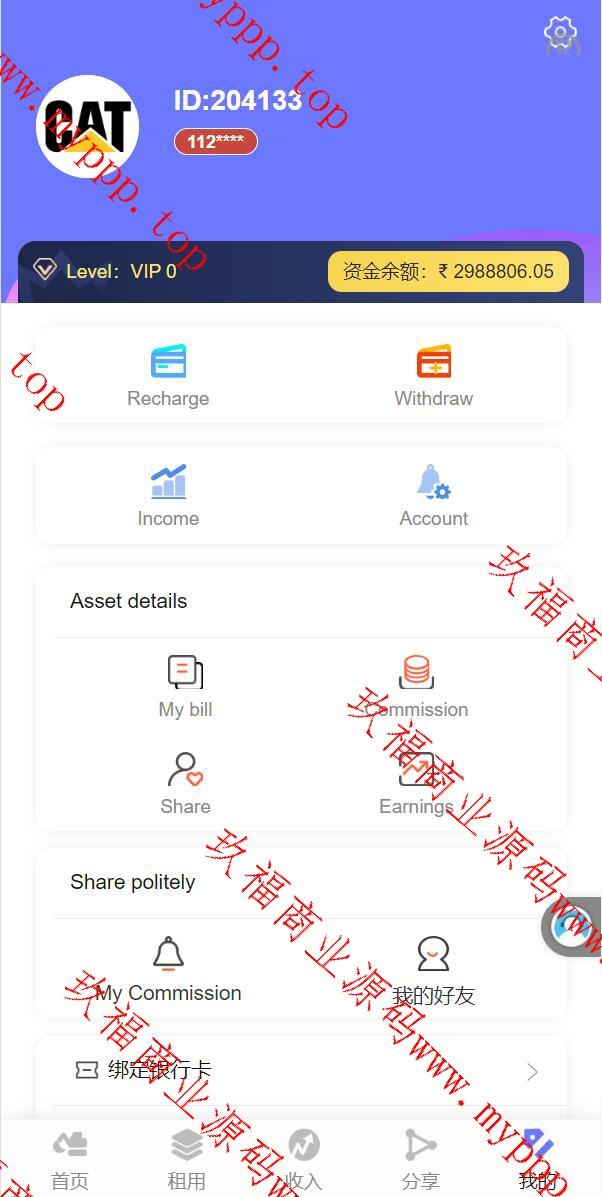Open Withdraw
Viewport: 602px width, 1197px height.
[x=433, y=376]
